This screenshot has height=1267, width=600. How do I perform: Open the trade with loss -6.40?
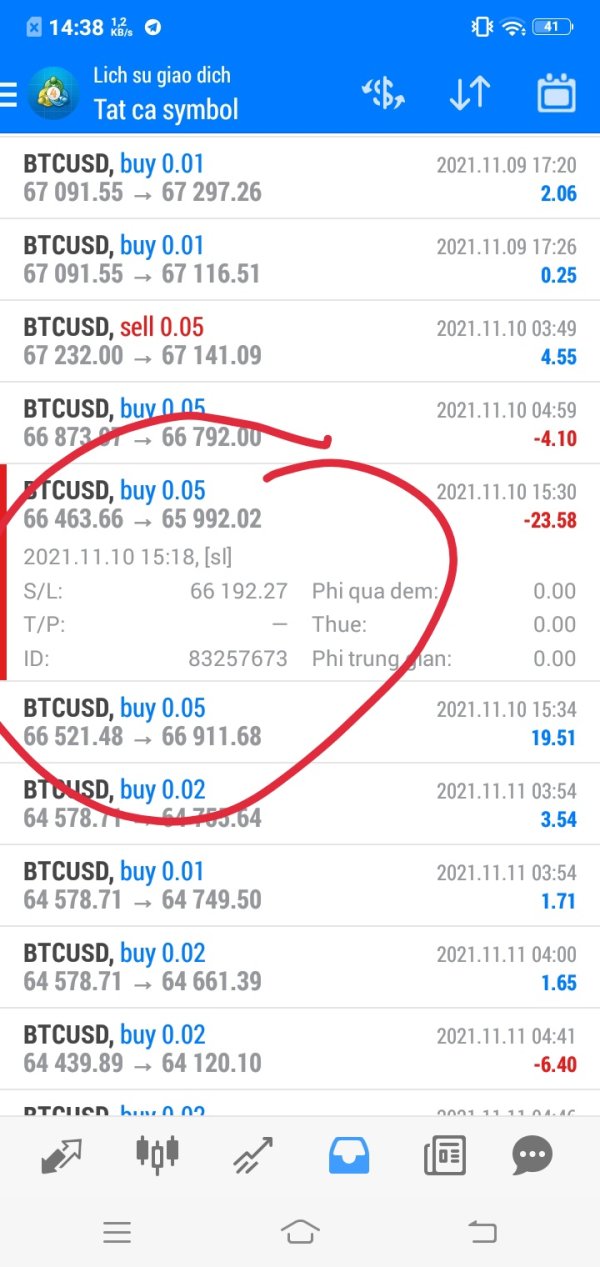pyautogui.click(x=300, y=1048)
